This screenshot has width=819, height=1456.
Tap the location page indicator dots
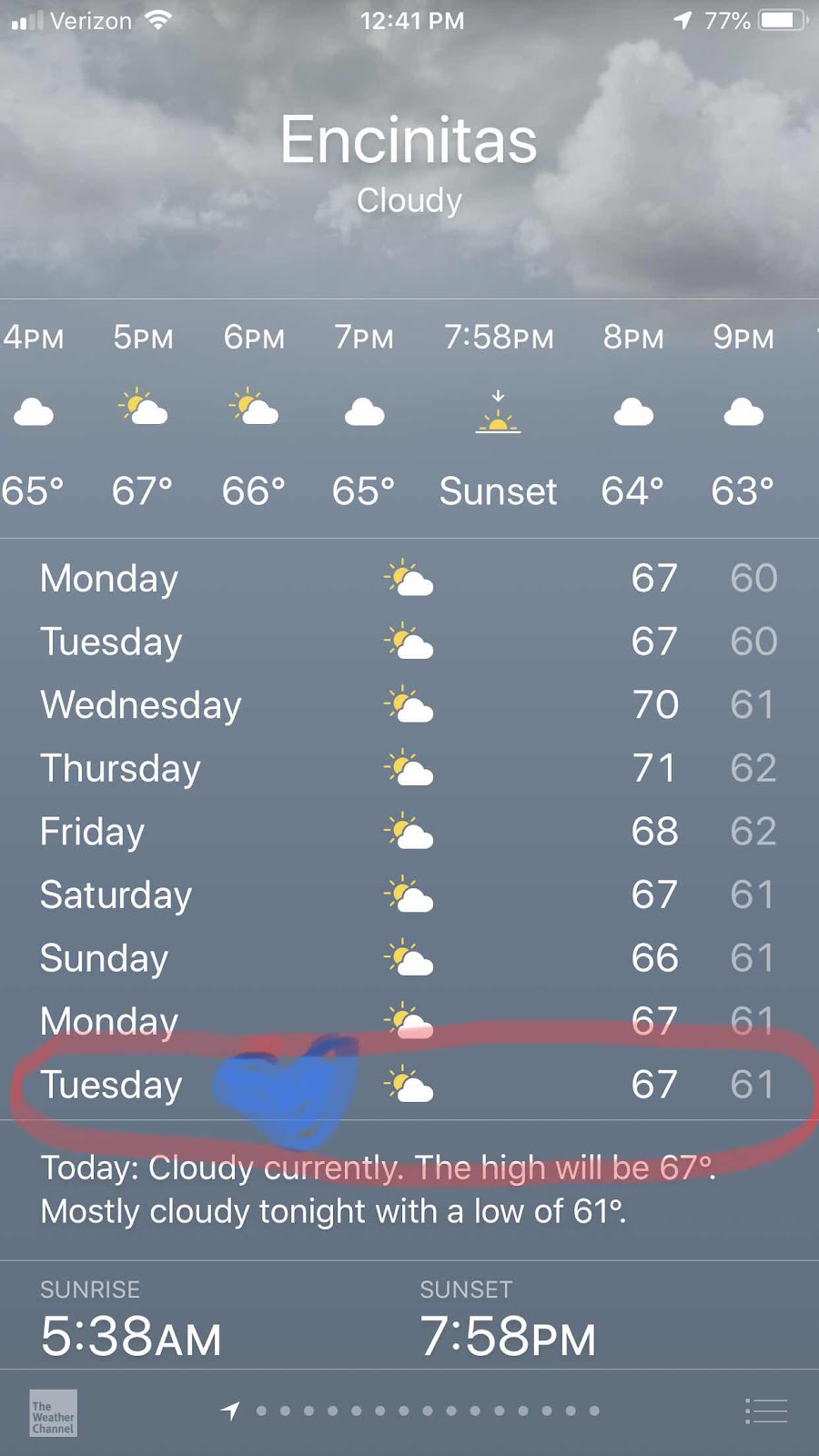tap(410, 1411)
